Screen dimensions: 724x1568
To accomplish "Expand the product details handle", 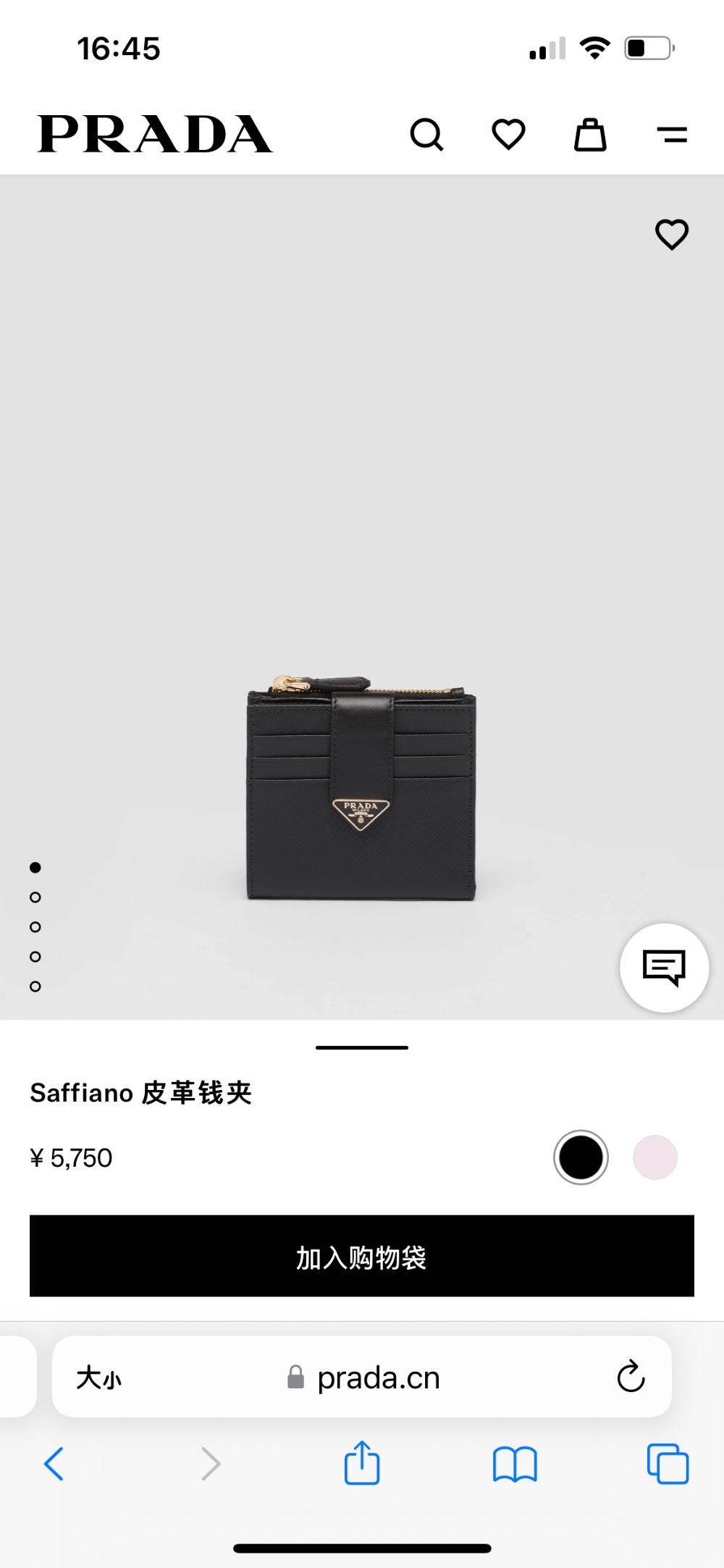I will tap(362, 1047).
